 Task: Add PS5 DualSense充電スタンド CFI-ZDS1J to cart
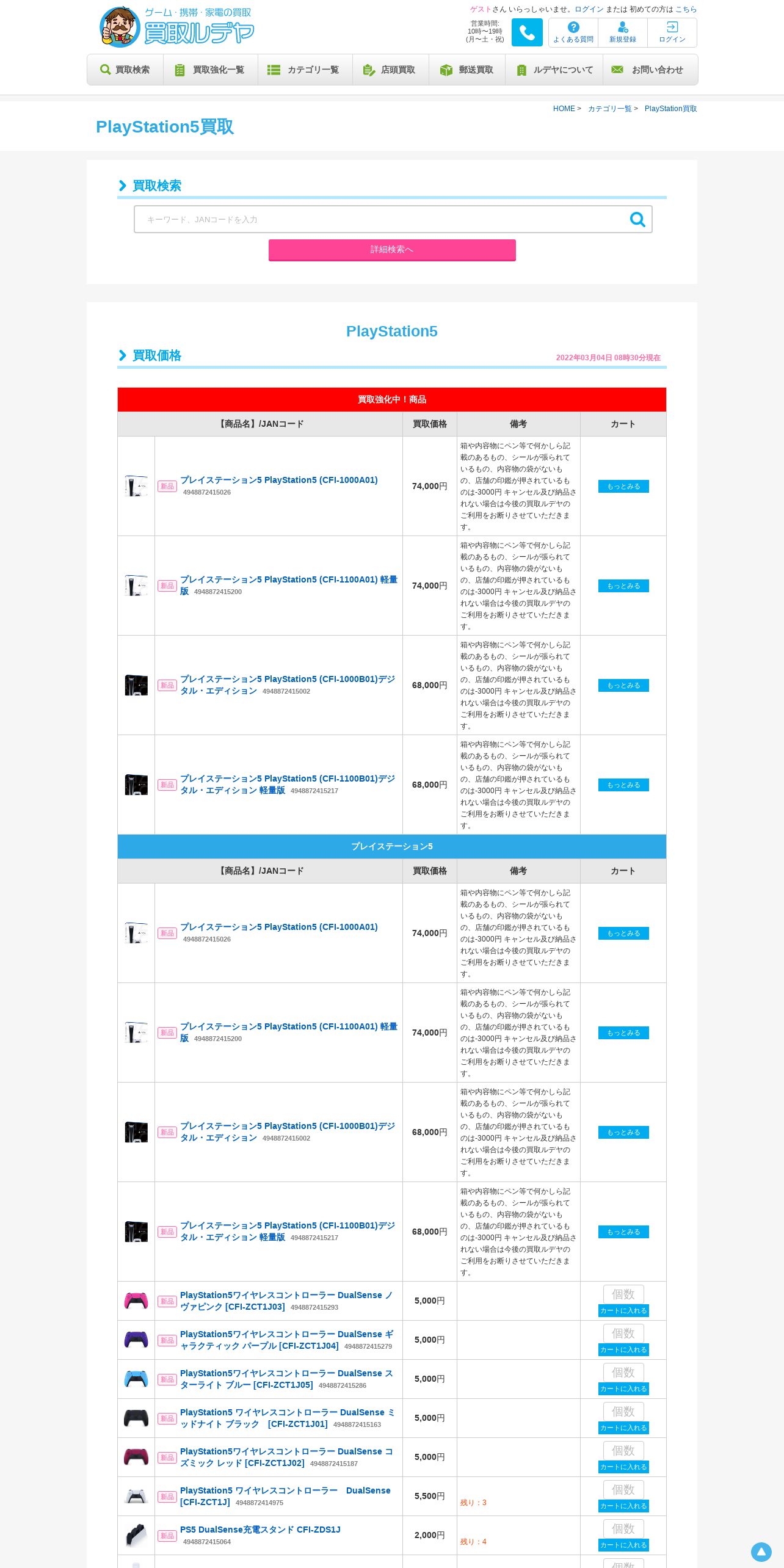click(623, 1545)
